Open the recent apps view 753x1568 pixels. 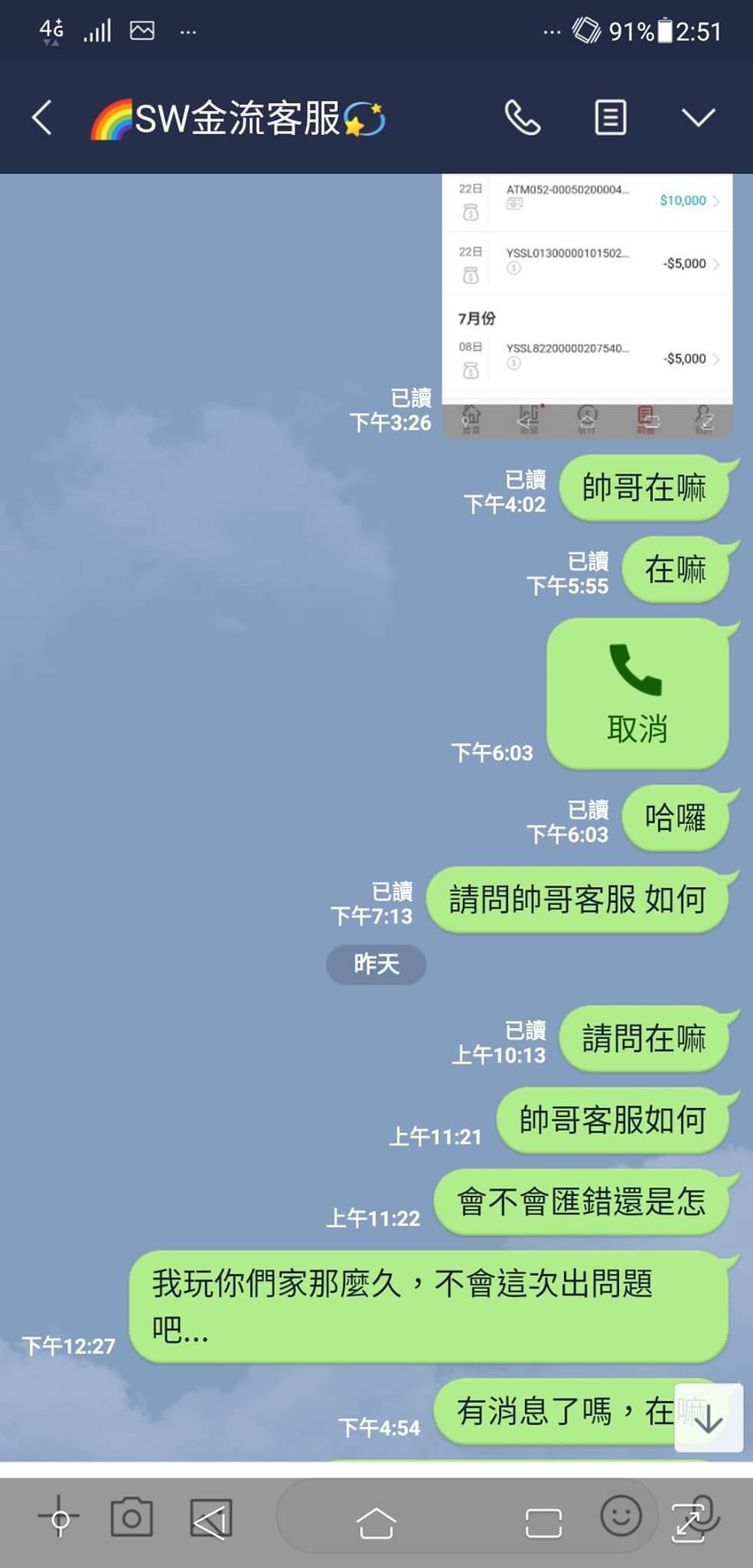[x=543, y=1522]
